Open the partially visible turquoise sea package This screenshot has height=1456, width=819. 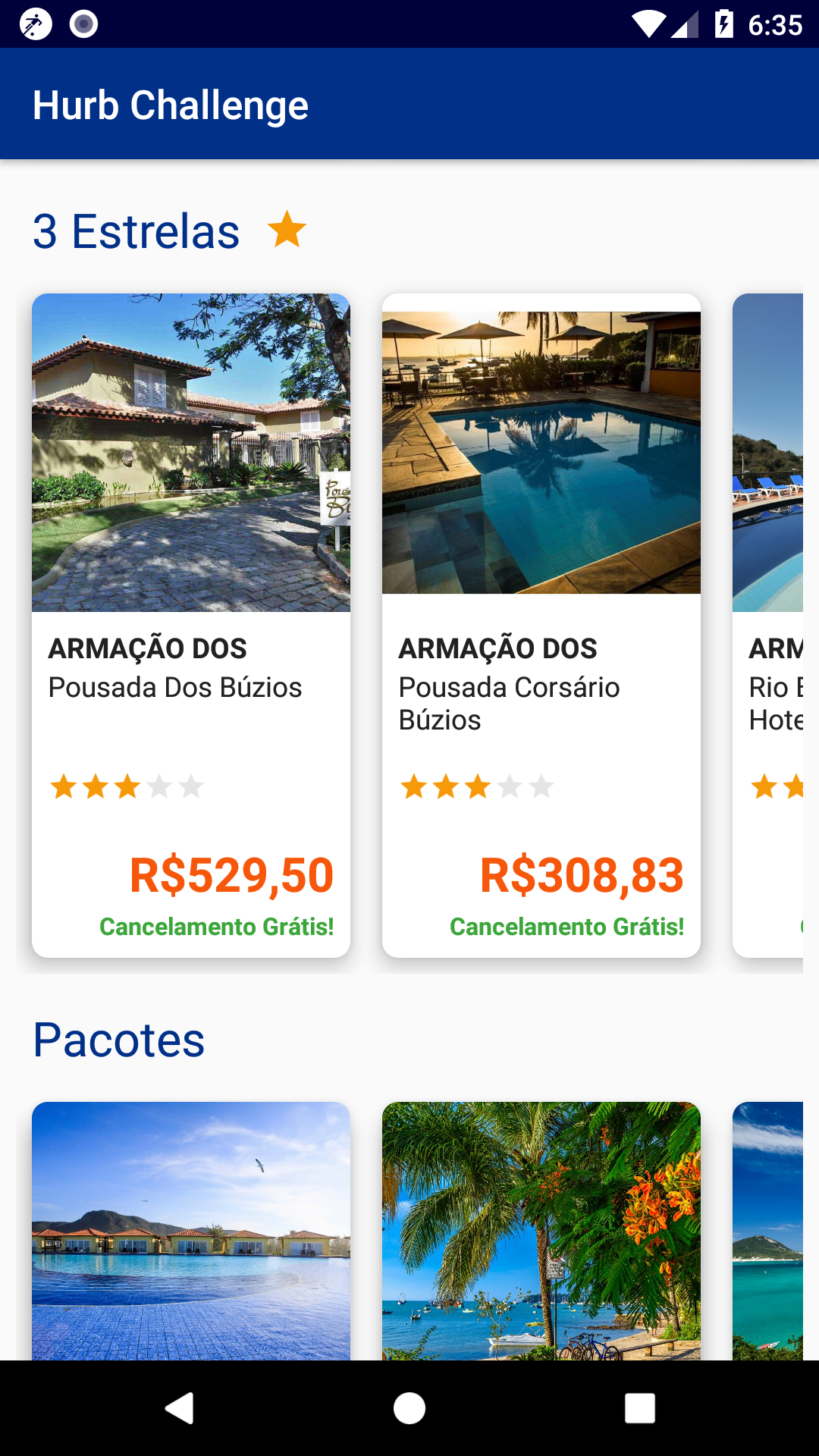coord(769,1230)
